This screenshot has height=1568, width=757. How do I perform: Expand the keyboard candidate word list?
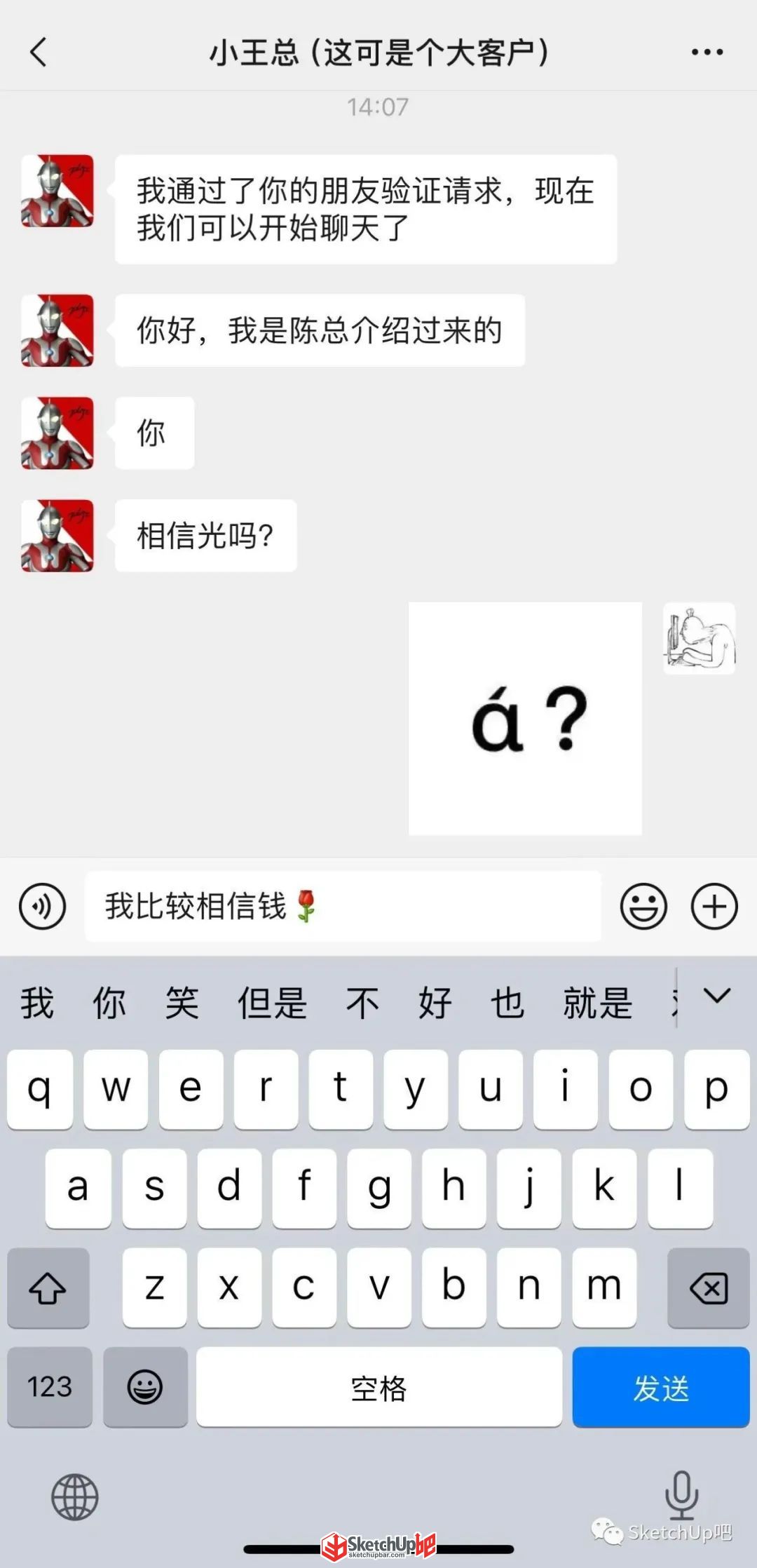717,996
